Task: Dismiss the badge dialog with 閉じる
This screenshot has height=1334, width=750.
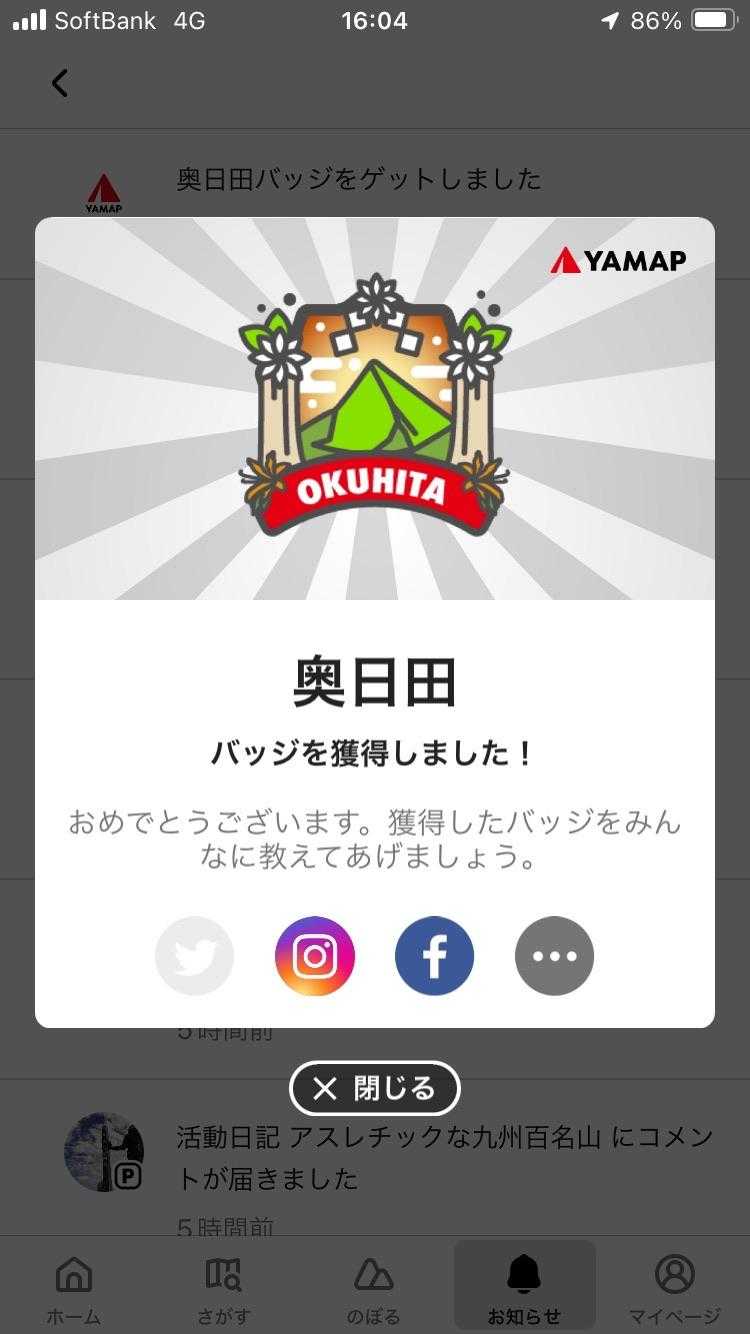Action: 374,1088
